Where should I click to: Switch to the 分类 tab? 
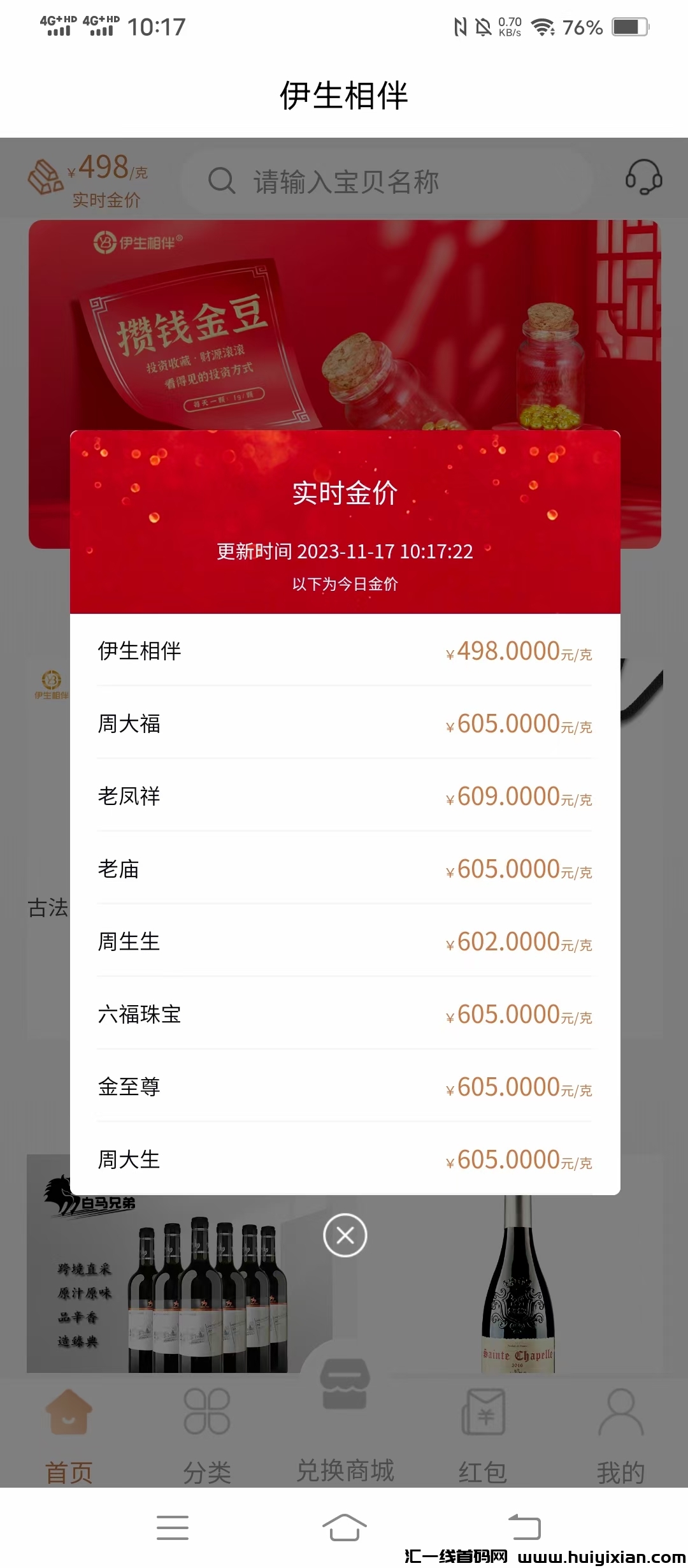(207, 1434)
